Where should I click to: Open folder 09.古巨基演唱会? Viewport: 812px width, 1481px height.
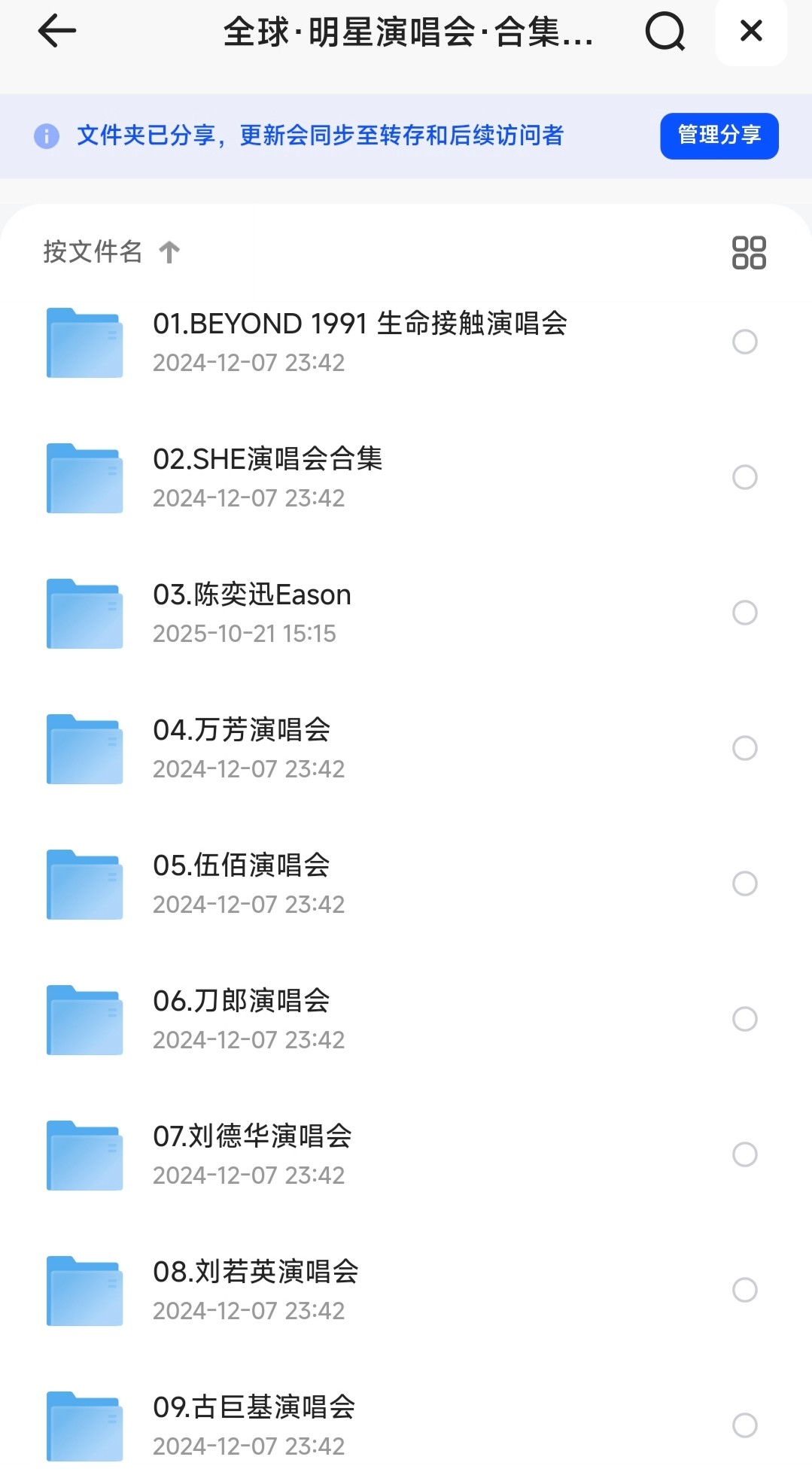click(254, 1408)
